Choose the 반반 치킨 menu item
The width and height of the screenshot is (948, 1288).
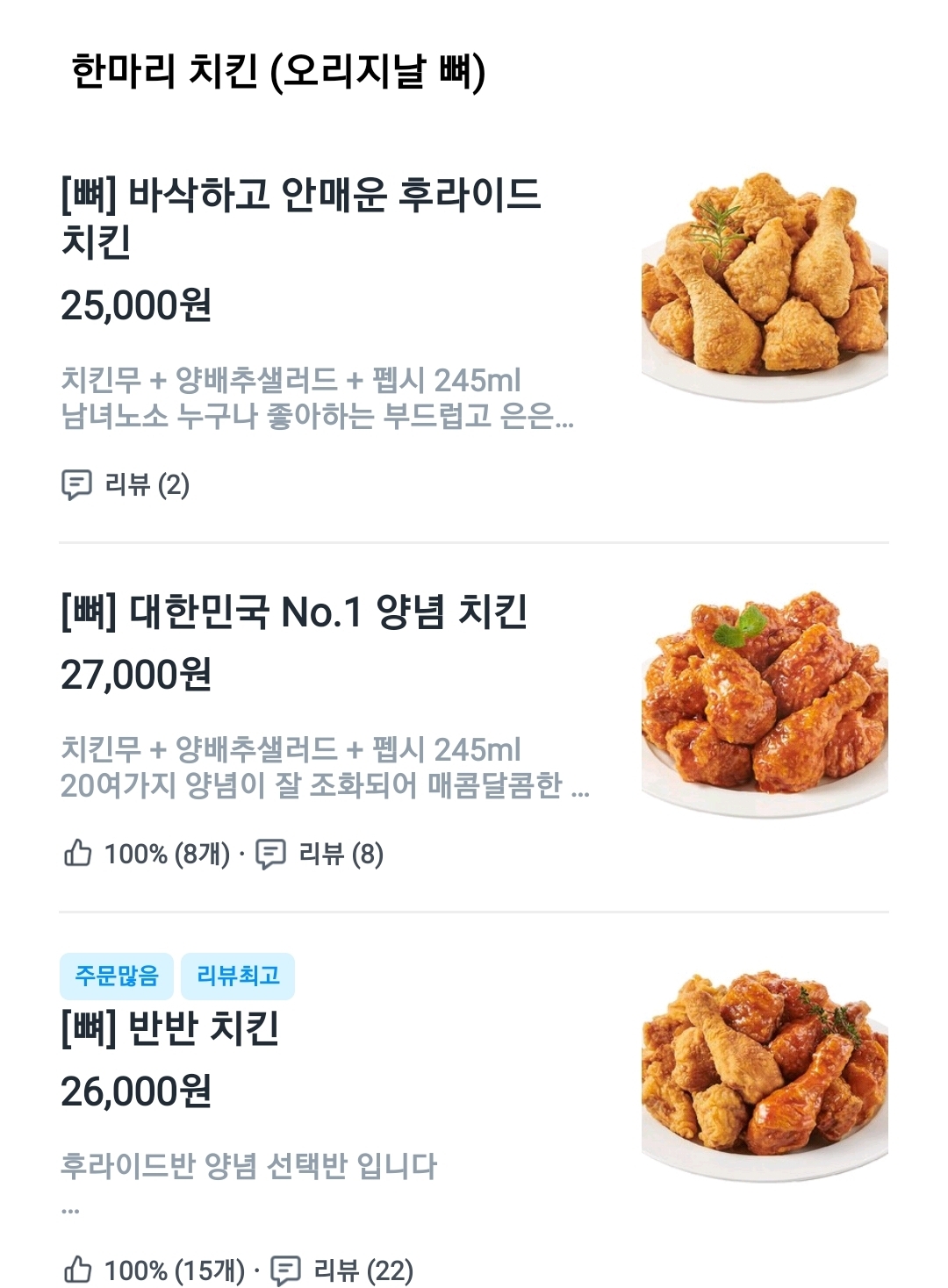(170, 1028)
